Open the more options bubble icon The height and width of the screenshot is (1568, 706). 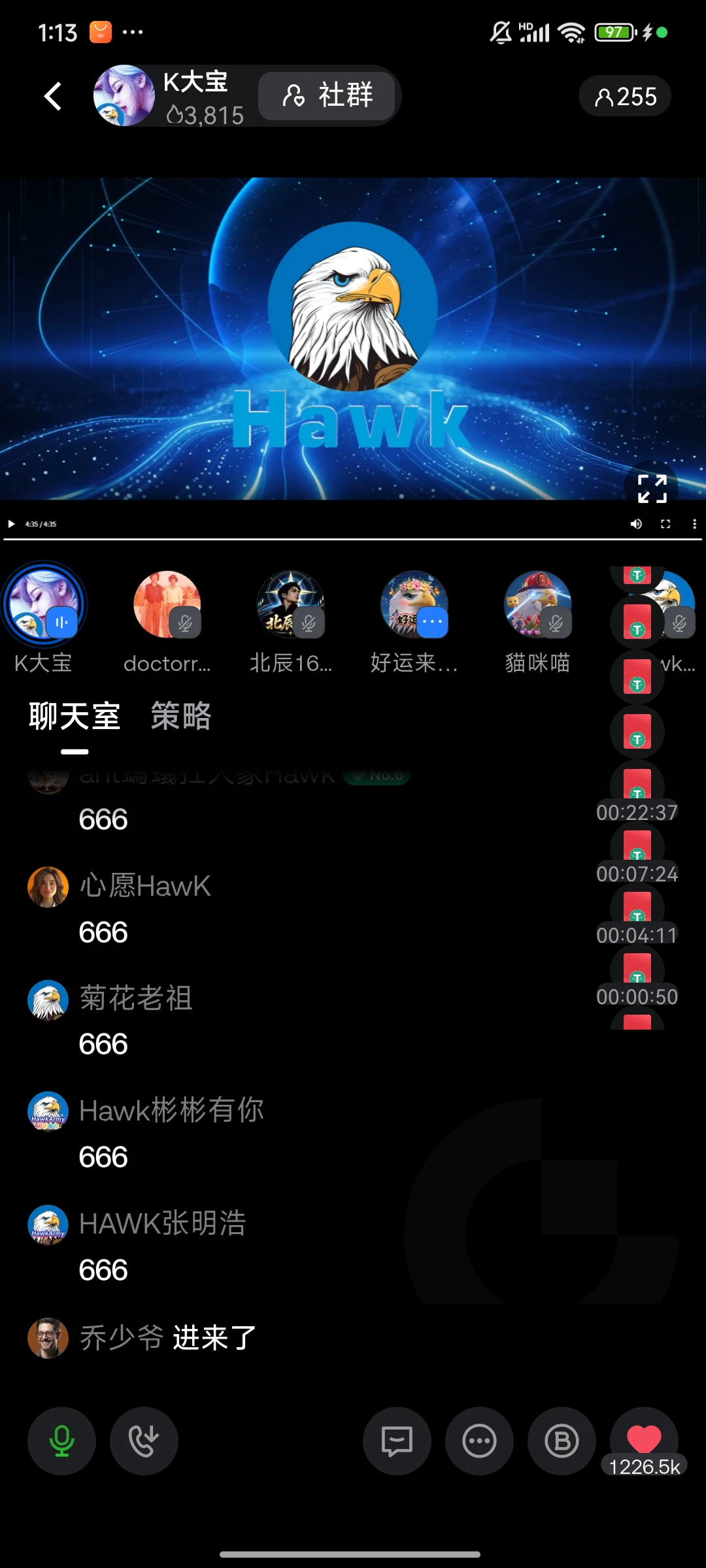pos(479,1441)
